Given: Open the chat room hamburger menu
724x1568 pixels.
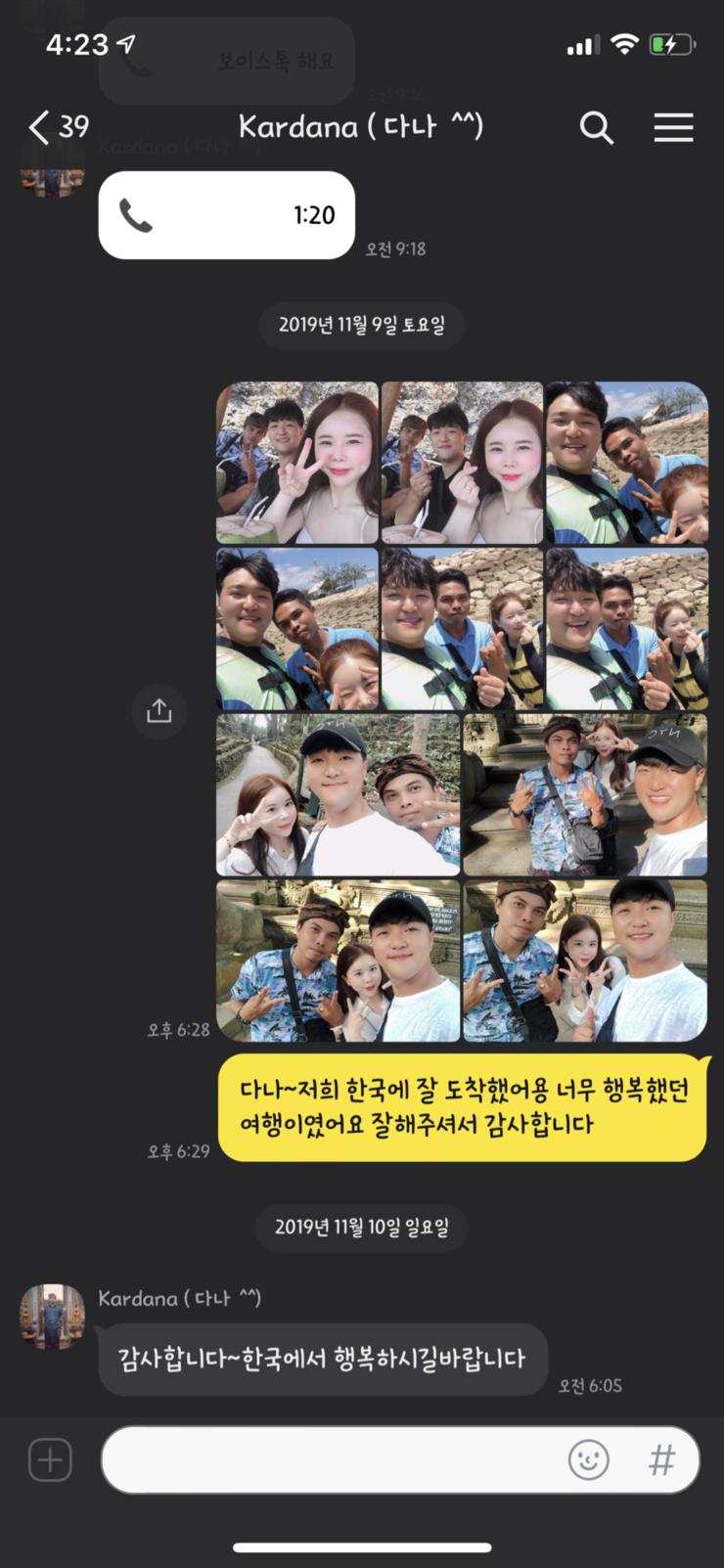Looking at the screenshot, I should (673, 128).
